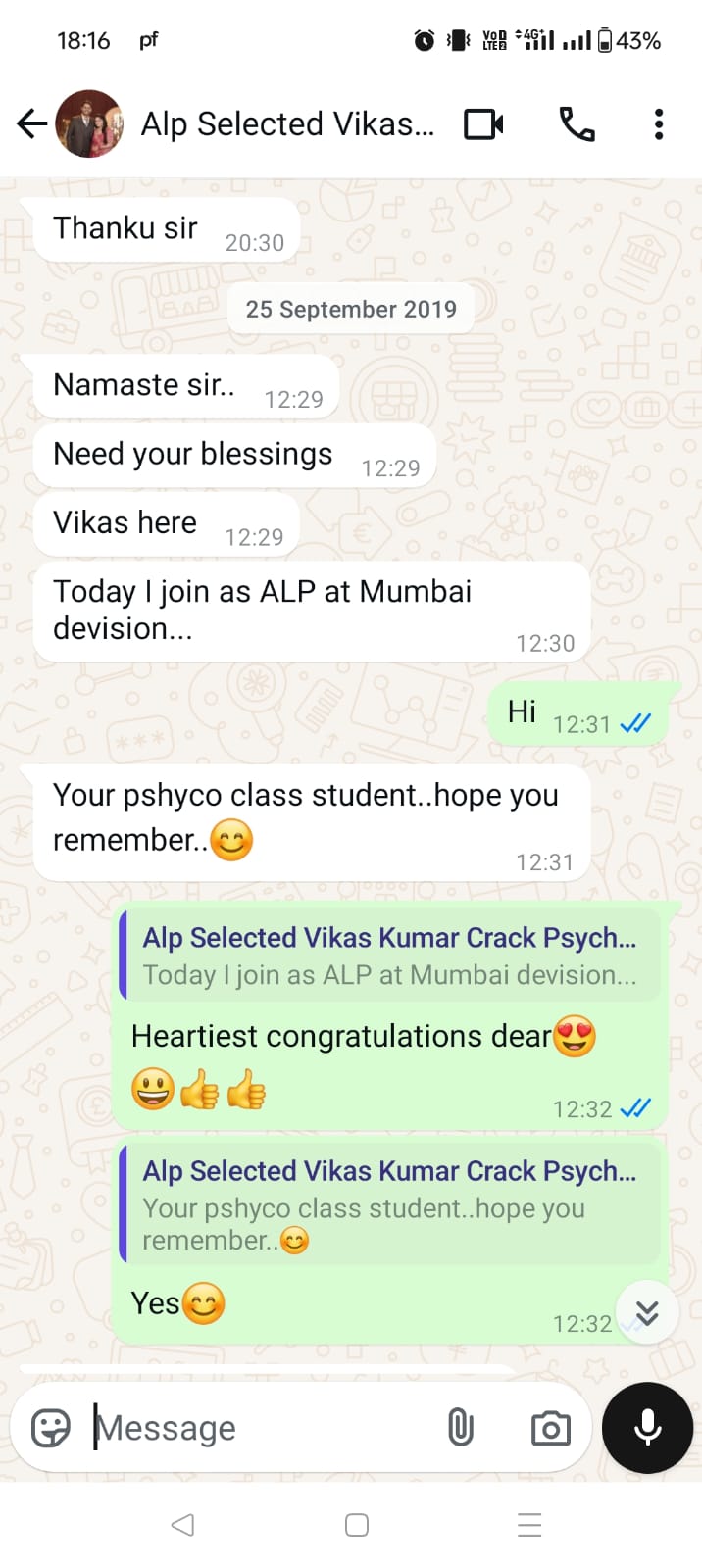Start a video call with Vikas
Screen dimensions: 702x1568
(483, 124)
